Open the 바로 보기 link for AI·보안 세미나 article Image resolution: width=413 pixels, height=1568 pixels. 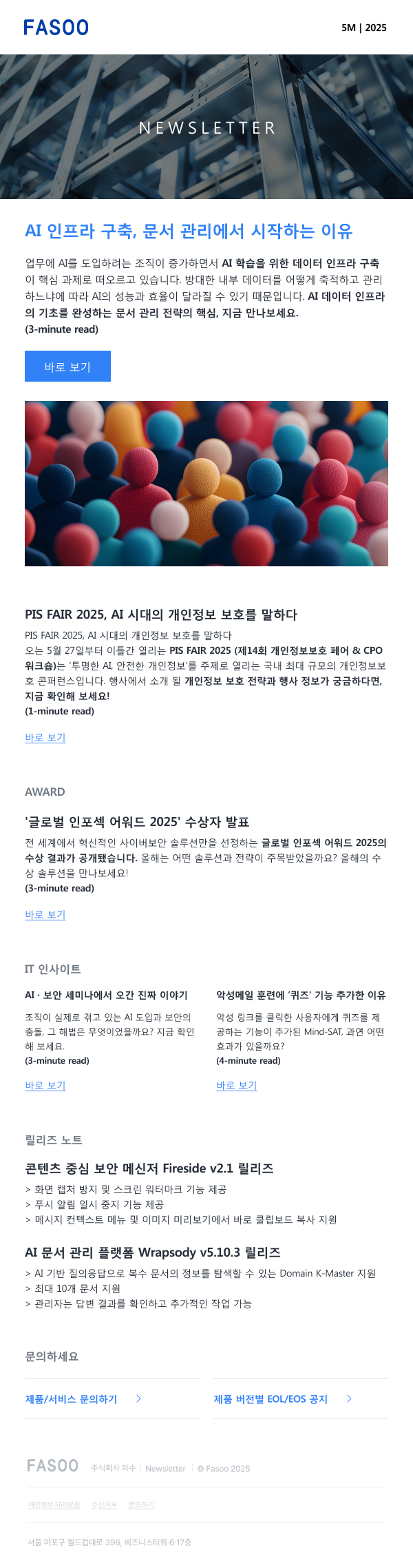(x=45, y=1086)
